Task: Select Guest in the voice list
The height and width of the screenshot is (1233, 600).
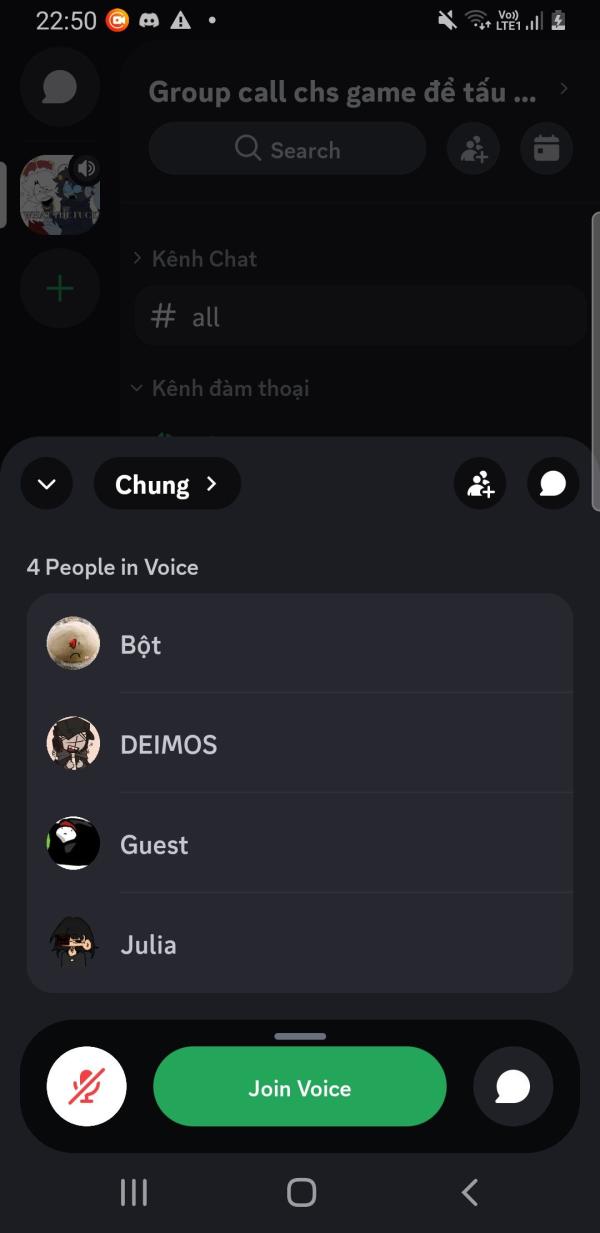Action: 300,843
